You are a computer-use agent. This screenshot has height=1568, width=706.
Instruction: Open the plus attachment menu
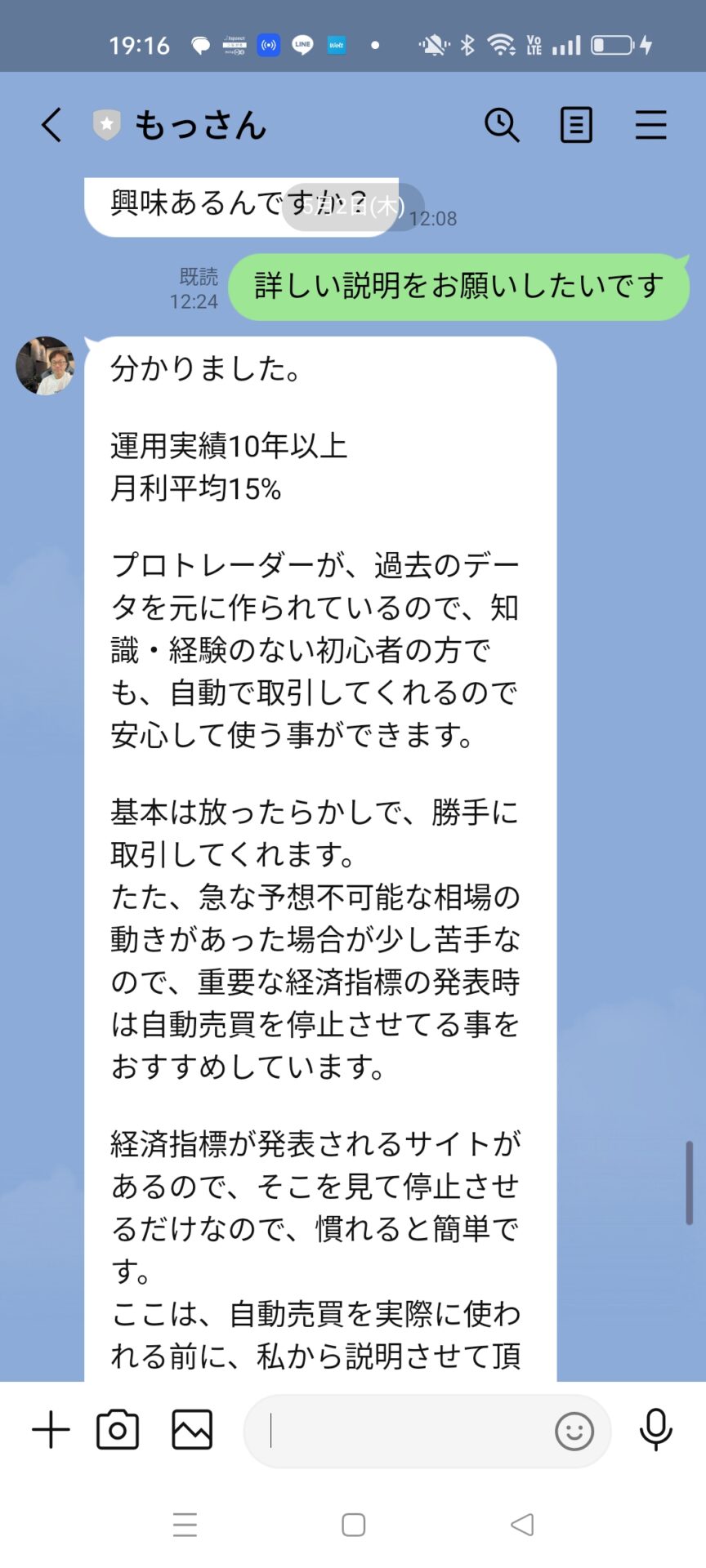[x=51, y=1430]
